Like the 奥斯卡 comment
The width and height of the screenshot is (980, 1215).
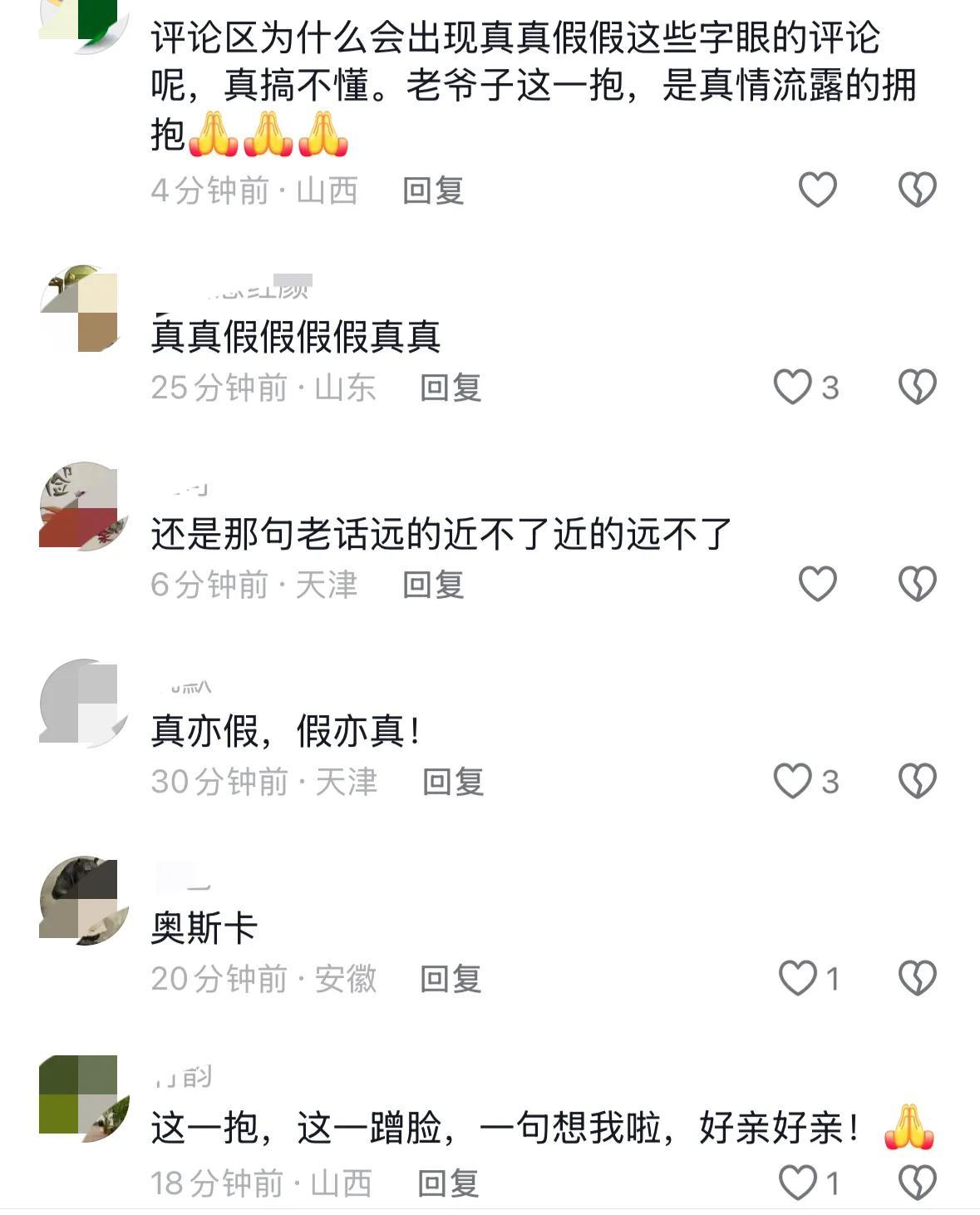798,978
